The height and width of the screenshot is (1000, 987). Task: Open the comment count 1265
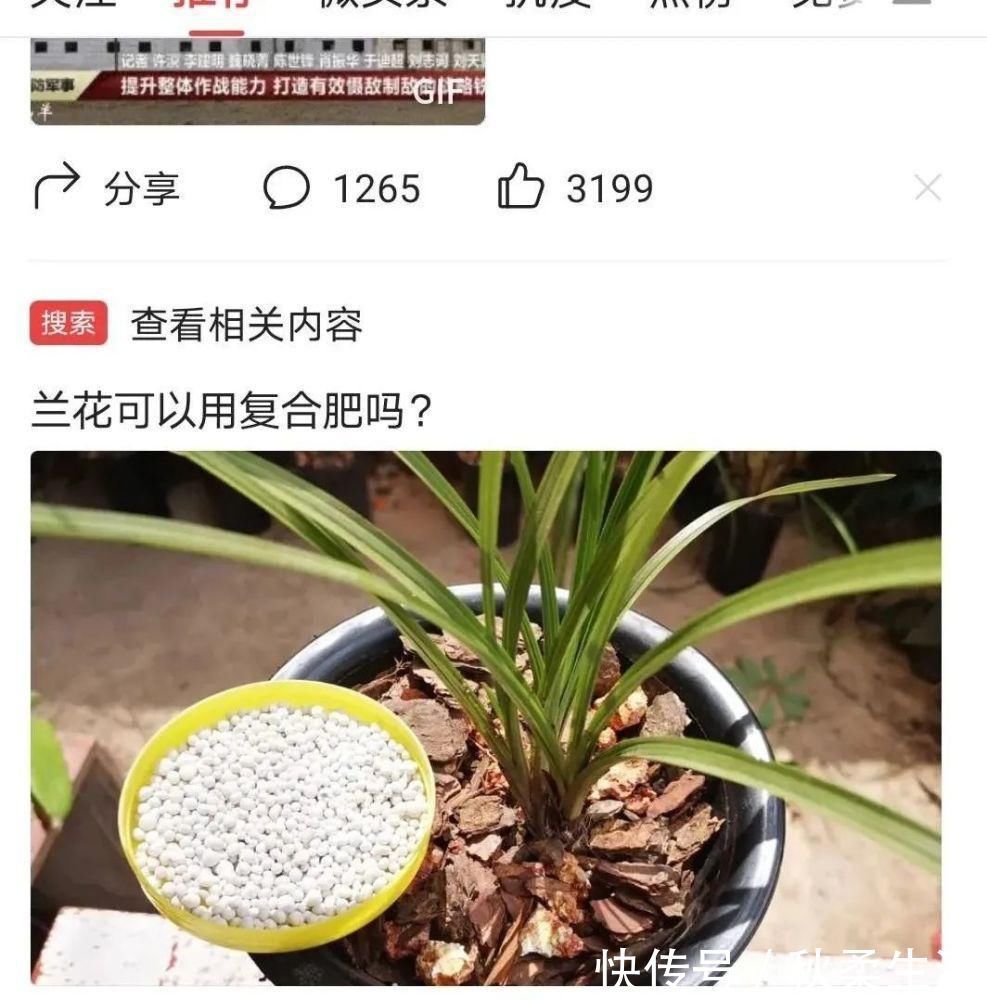point(377,186)
